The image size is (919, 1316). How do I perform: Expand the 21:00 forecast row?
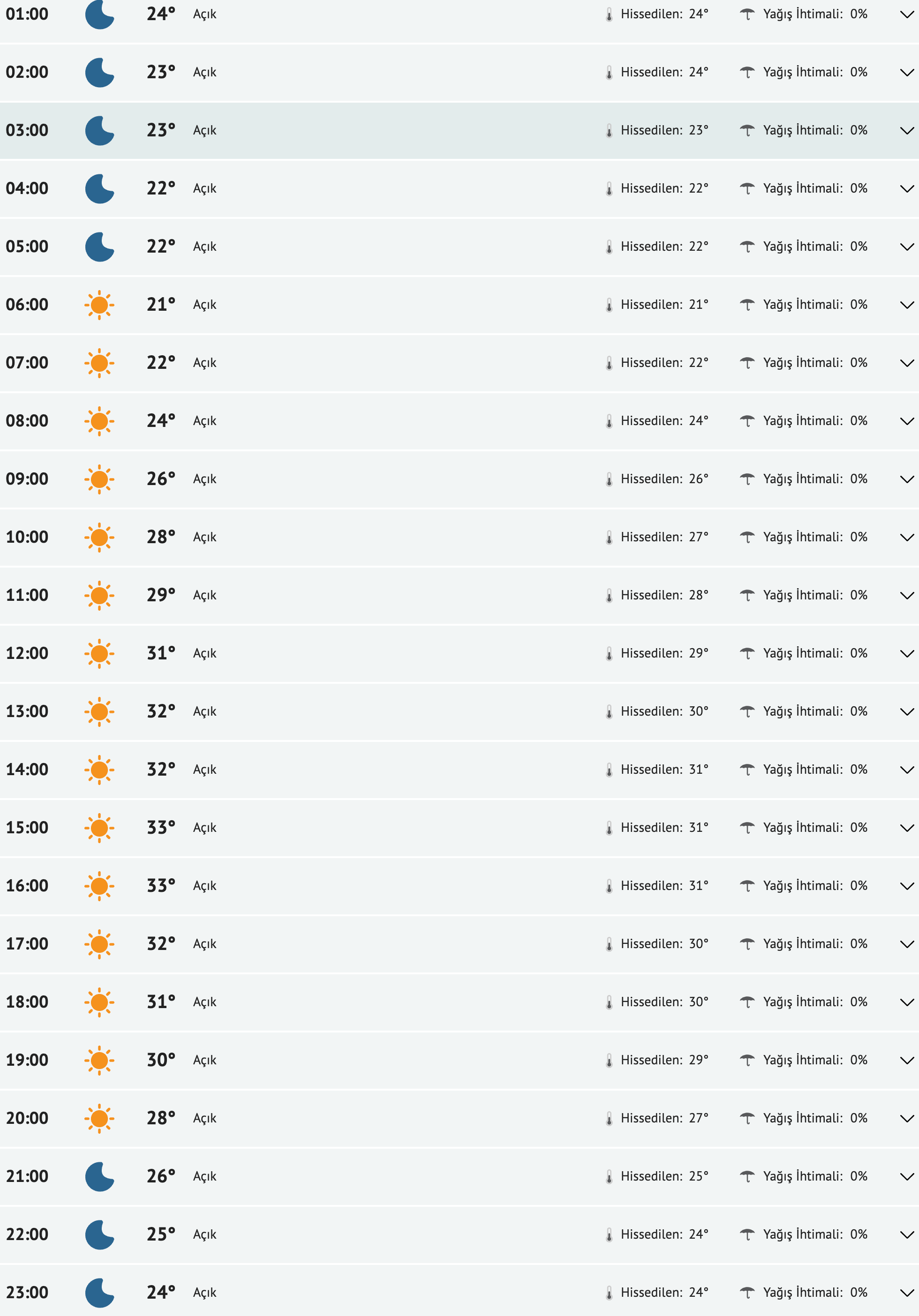coord(906,1177)
